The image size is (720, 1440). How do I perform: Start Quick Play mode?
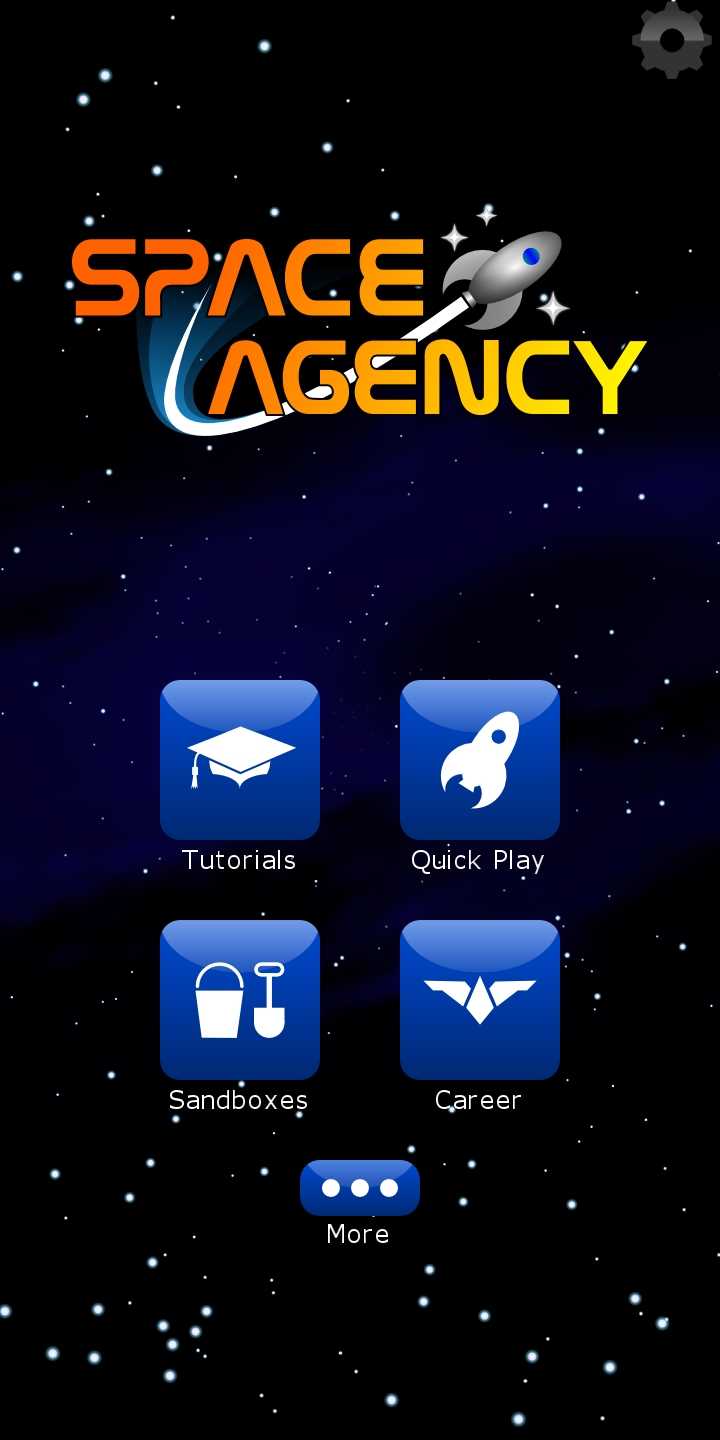pyautogui.click(x=480, y=760)
